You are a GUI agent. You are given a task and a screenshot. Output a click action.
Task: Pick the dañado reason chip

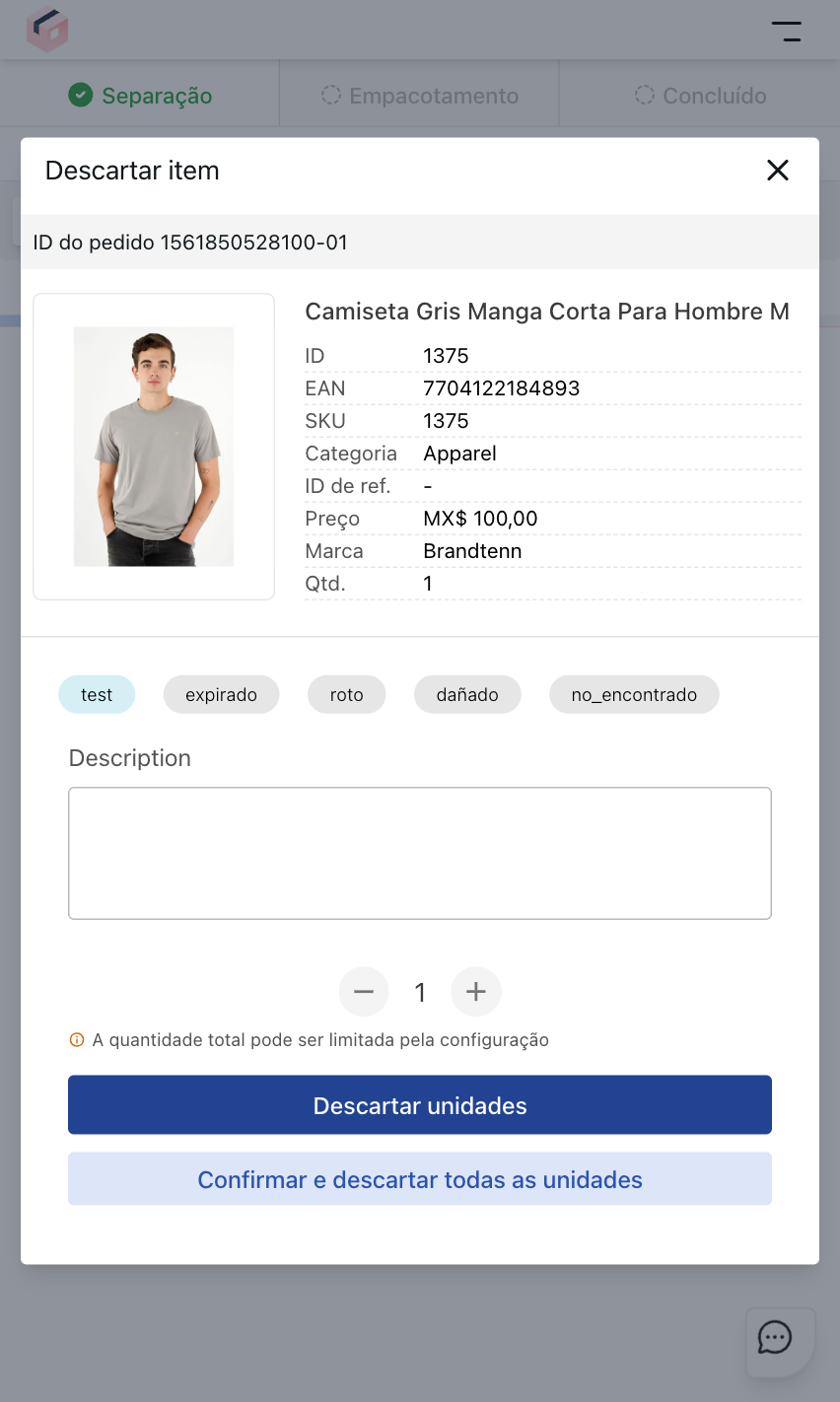click(467, 694)
